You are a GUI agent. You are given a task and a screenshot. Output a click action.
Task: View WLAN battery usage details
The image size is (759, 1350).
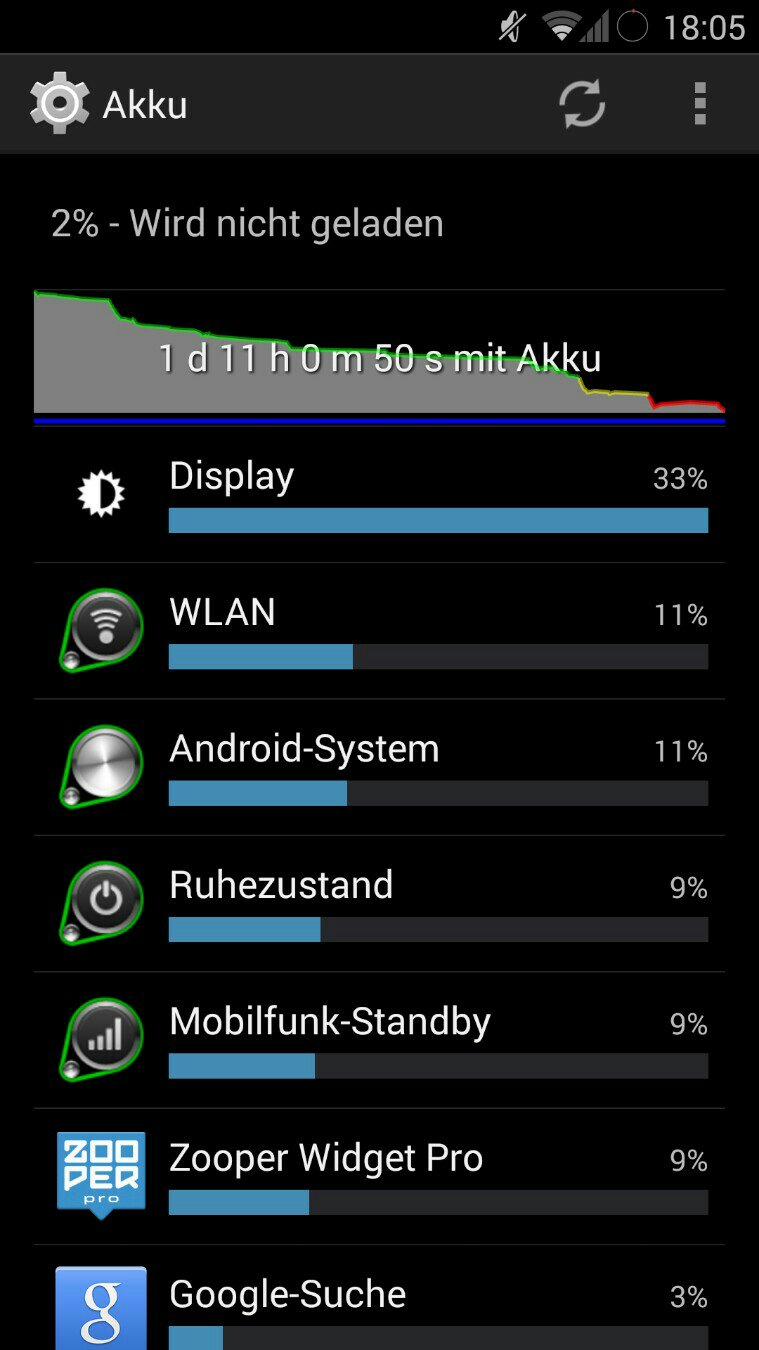tap(379, 631)
